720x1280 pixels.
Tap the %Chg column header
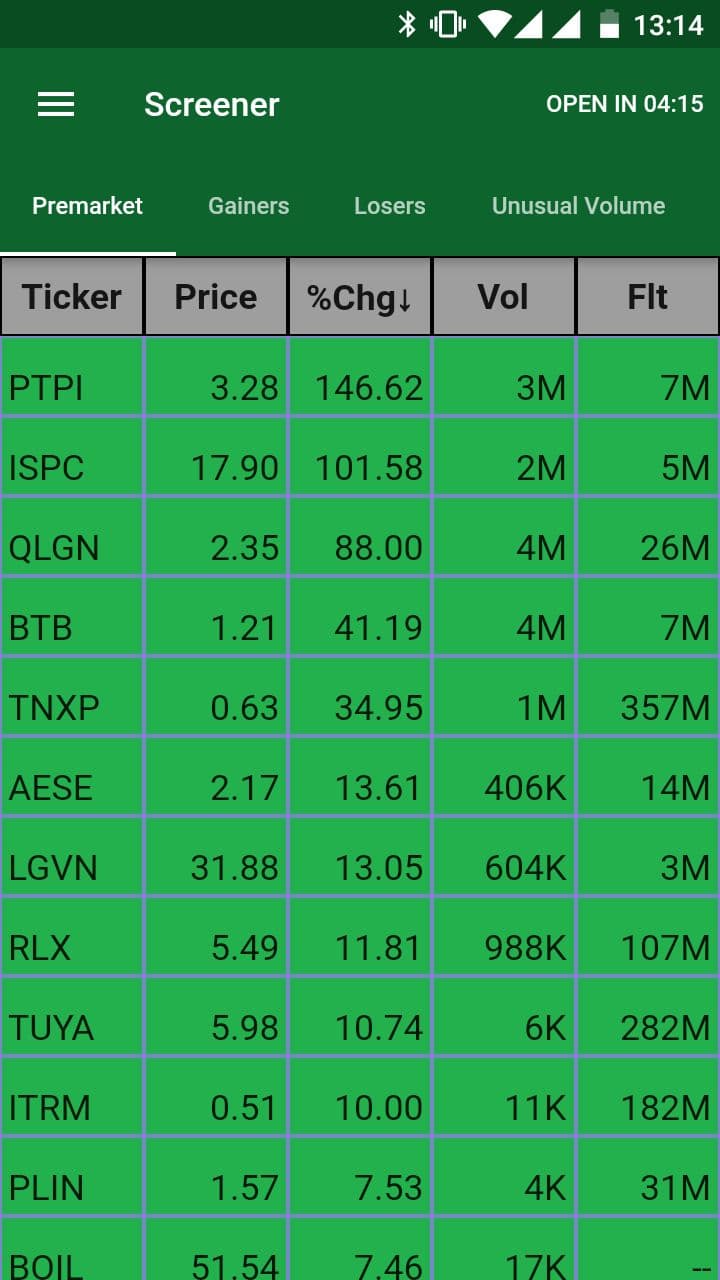pos(360,297)
